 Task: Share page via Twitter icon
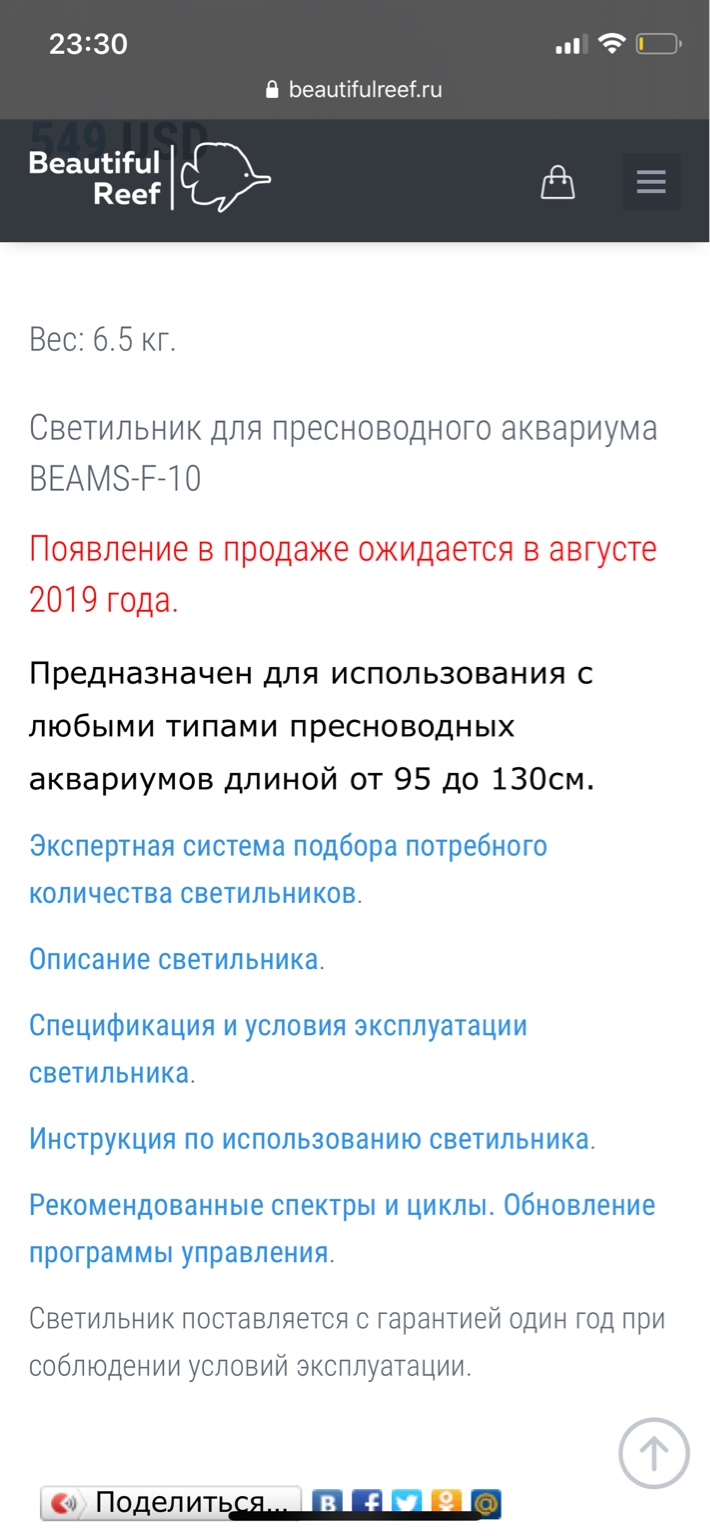[406, 1504]
